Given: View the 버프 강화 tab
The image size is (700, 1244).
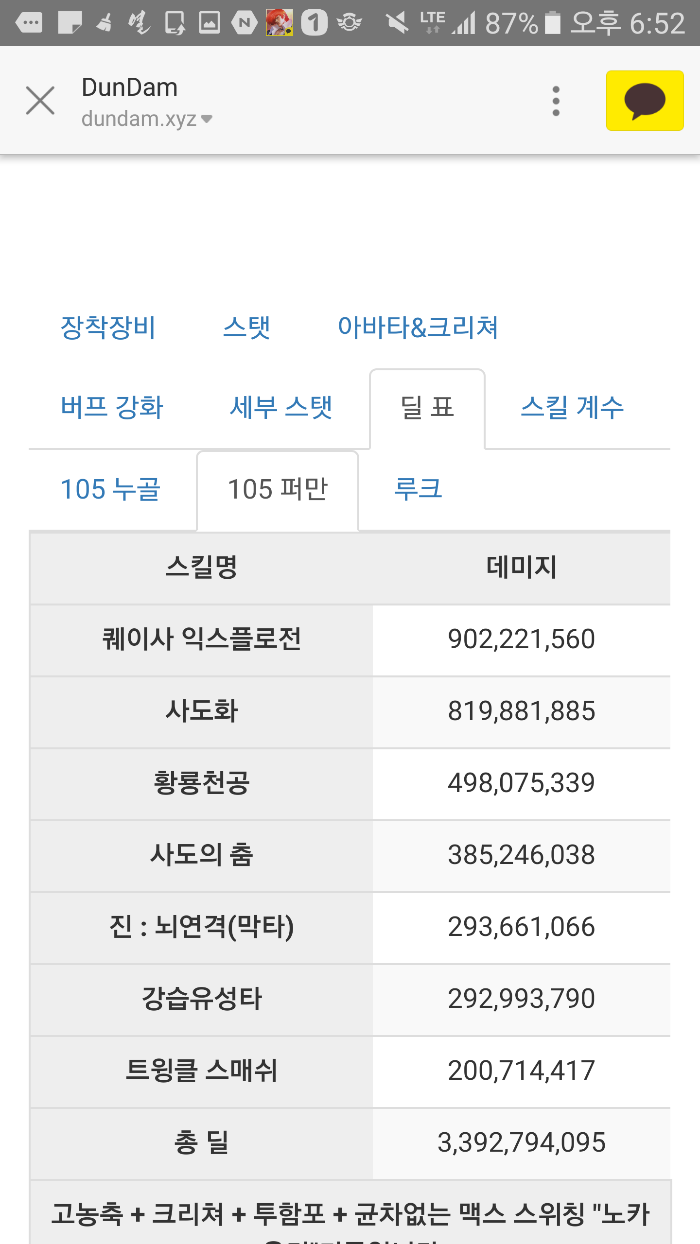Looking at the screenshot, I should pyautogui.click(x=112, y=408).
